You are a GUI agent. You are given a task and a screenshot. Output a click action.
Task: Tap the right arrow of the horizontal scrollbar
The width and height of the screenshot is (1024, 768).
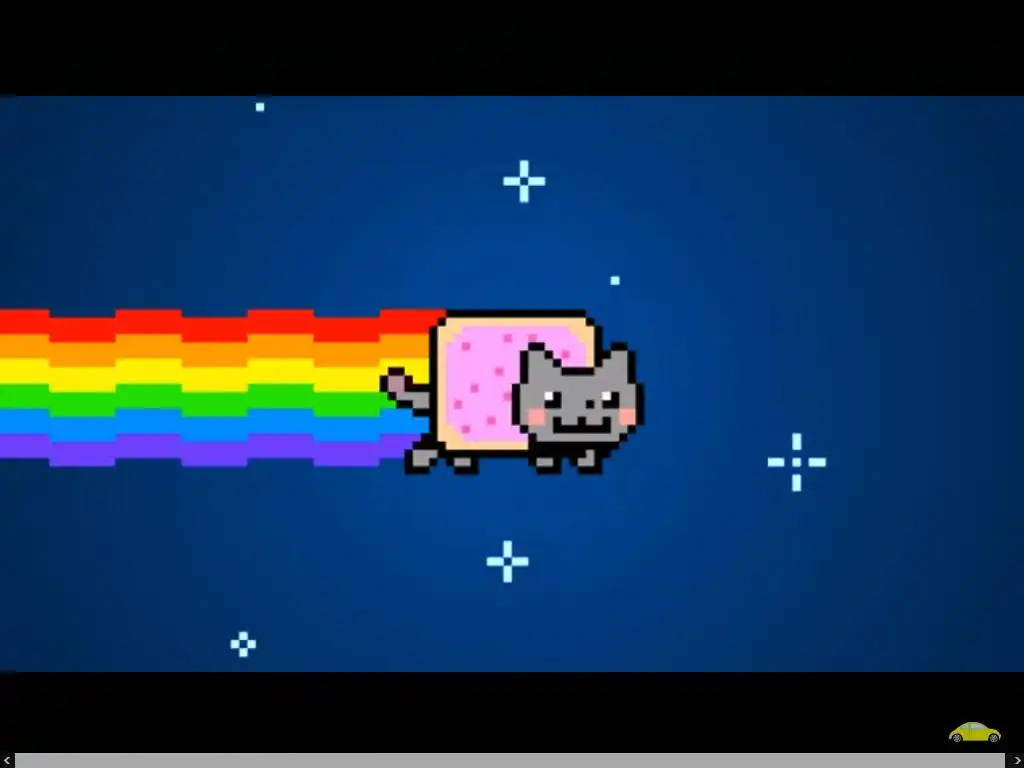pyautogui.click(x=1016, y=761)
